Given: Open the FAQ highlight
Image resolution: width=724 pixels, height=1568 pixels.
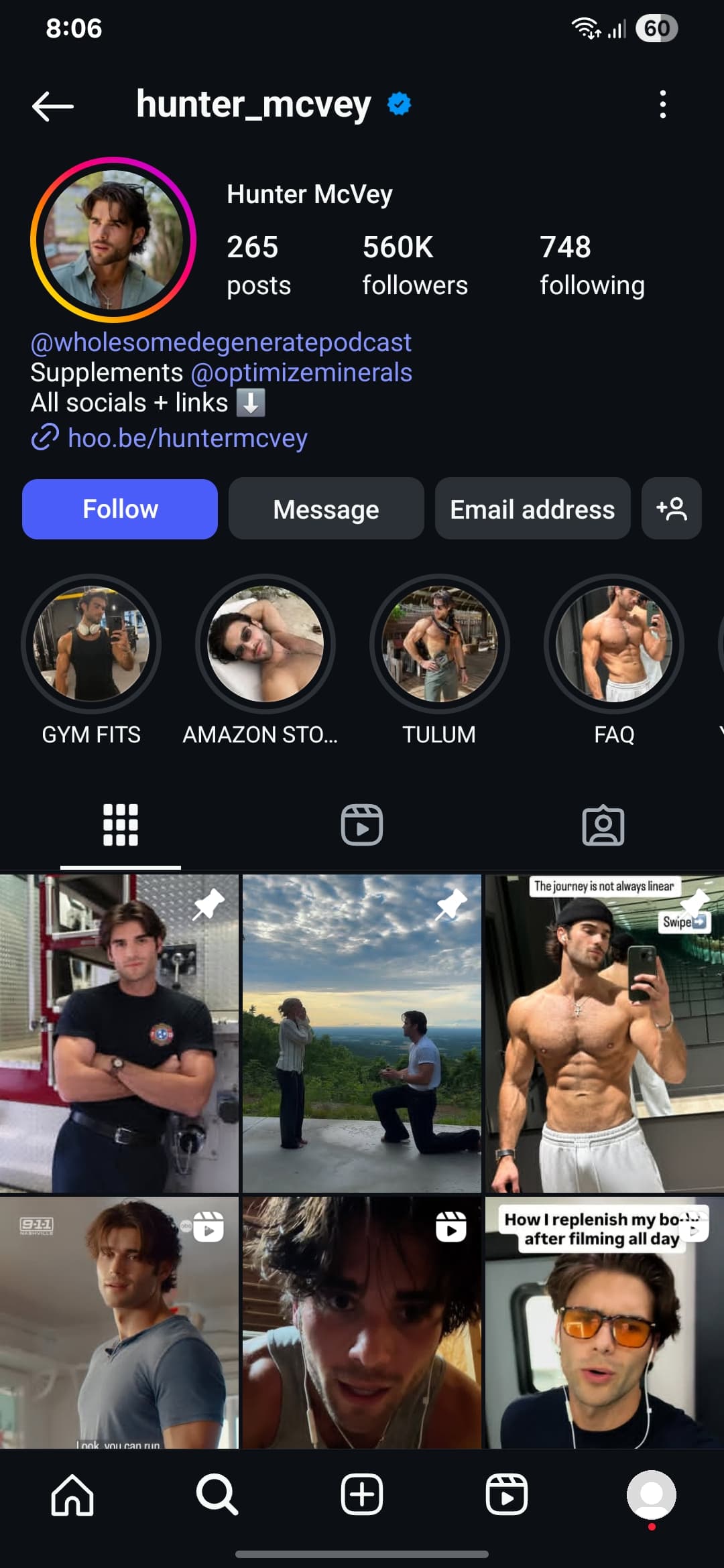Looking at the screenshot, I should click(x=613, y=645).
